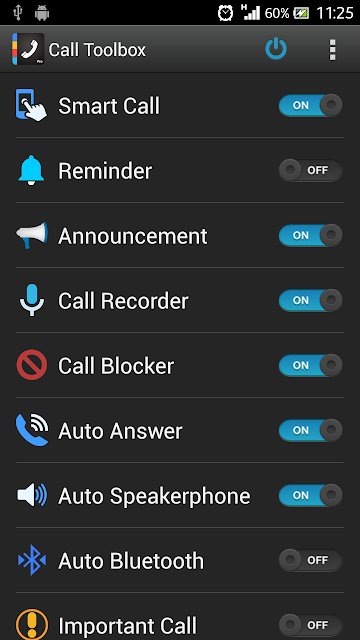The height and width of the screenshot is (640, 360).
Task: Open the Smart Call settings row
Action: click(x=180, y=106)
